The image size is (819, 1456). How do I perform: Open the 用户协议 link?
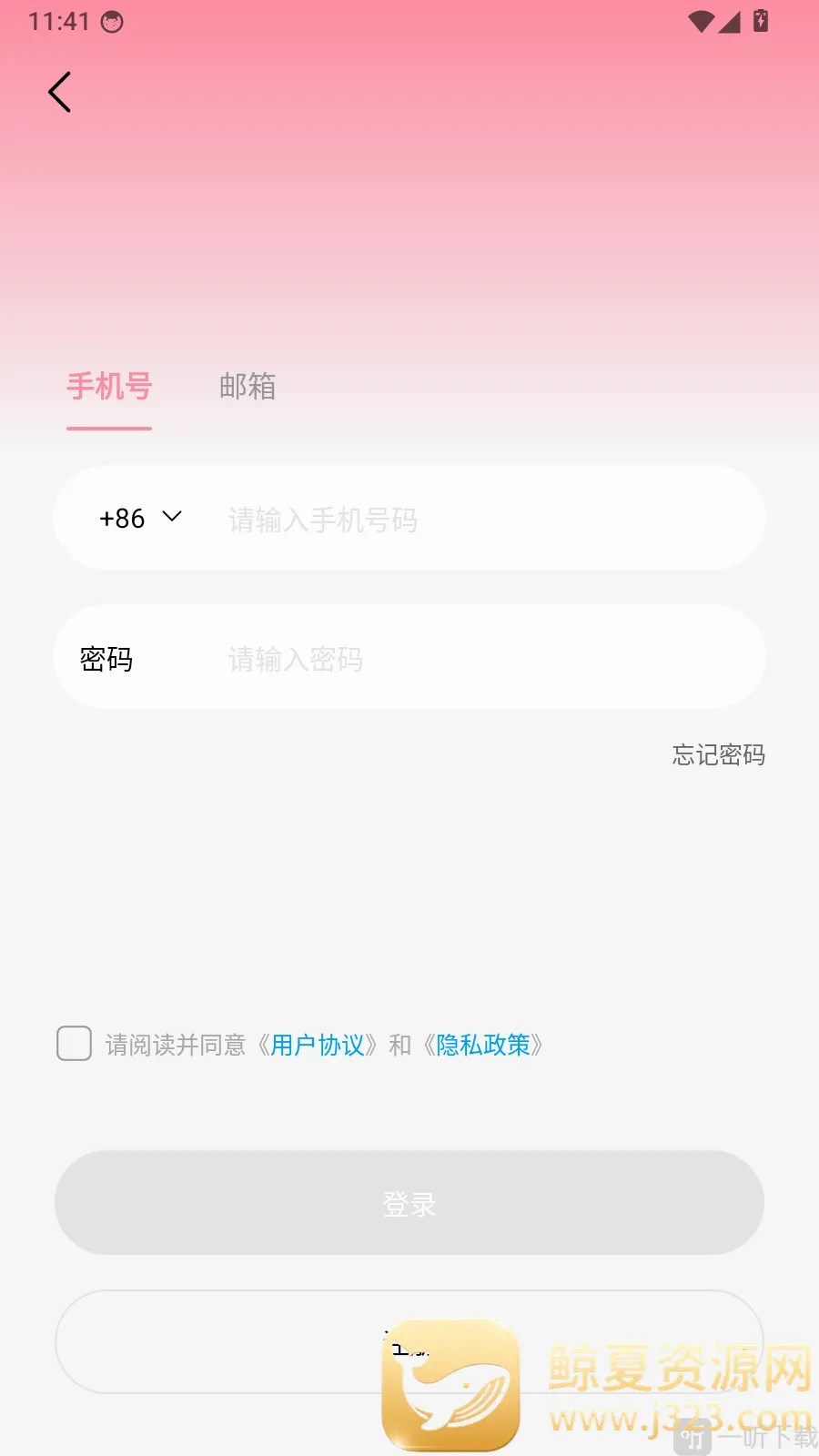(x=318, y=1045)
